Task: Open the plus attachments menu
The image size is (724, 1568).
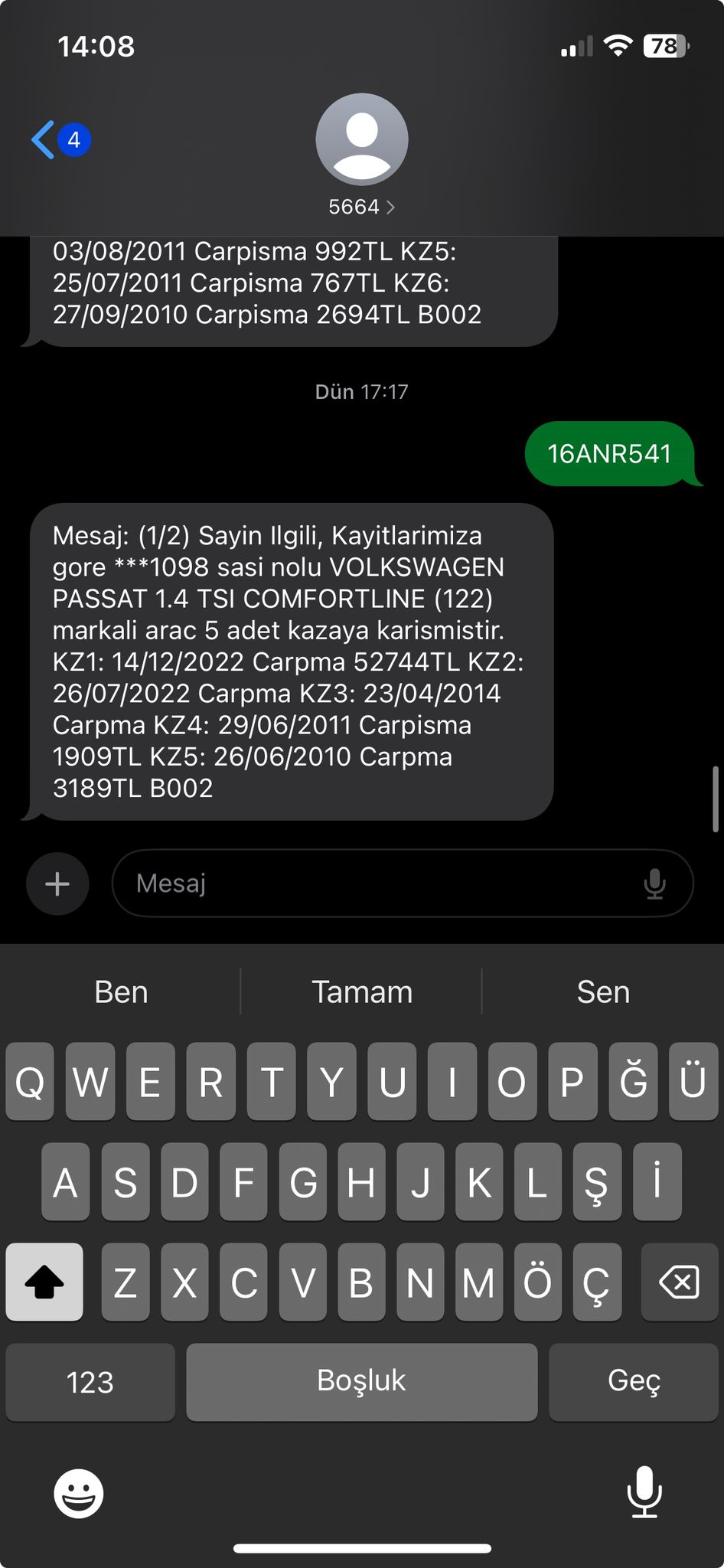Action: [x=57, y=884]
